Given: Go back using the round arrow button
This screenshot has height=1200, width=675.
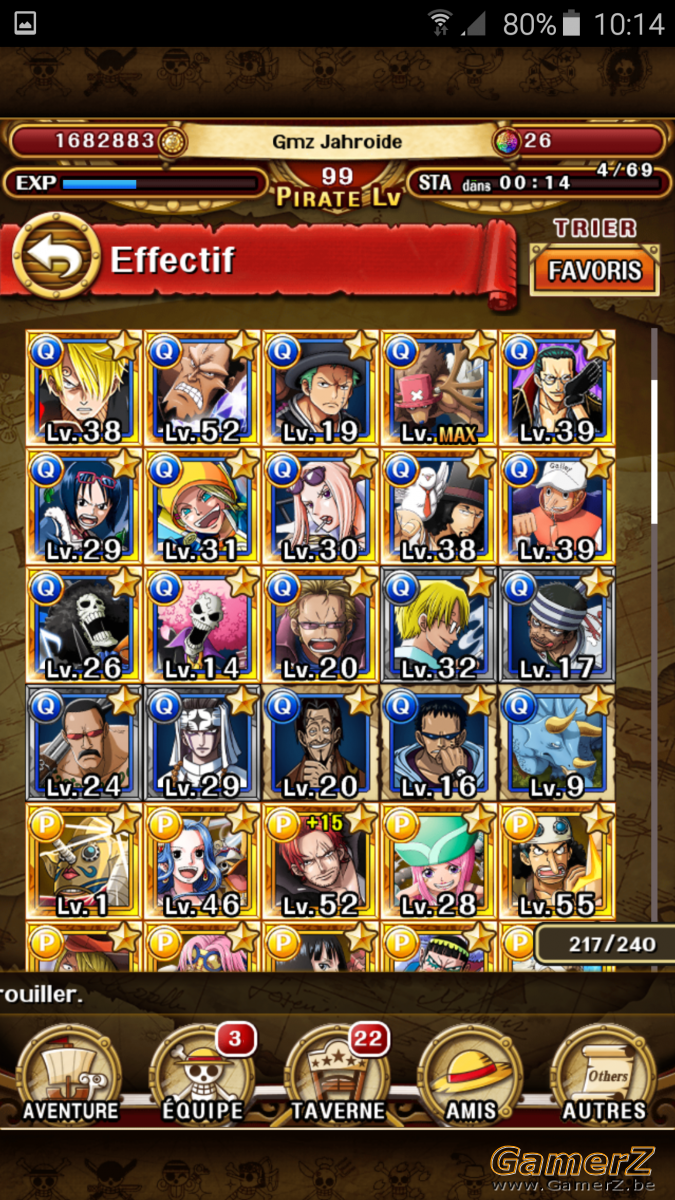Looking at the screenshot, I should pos(55,258).
